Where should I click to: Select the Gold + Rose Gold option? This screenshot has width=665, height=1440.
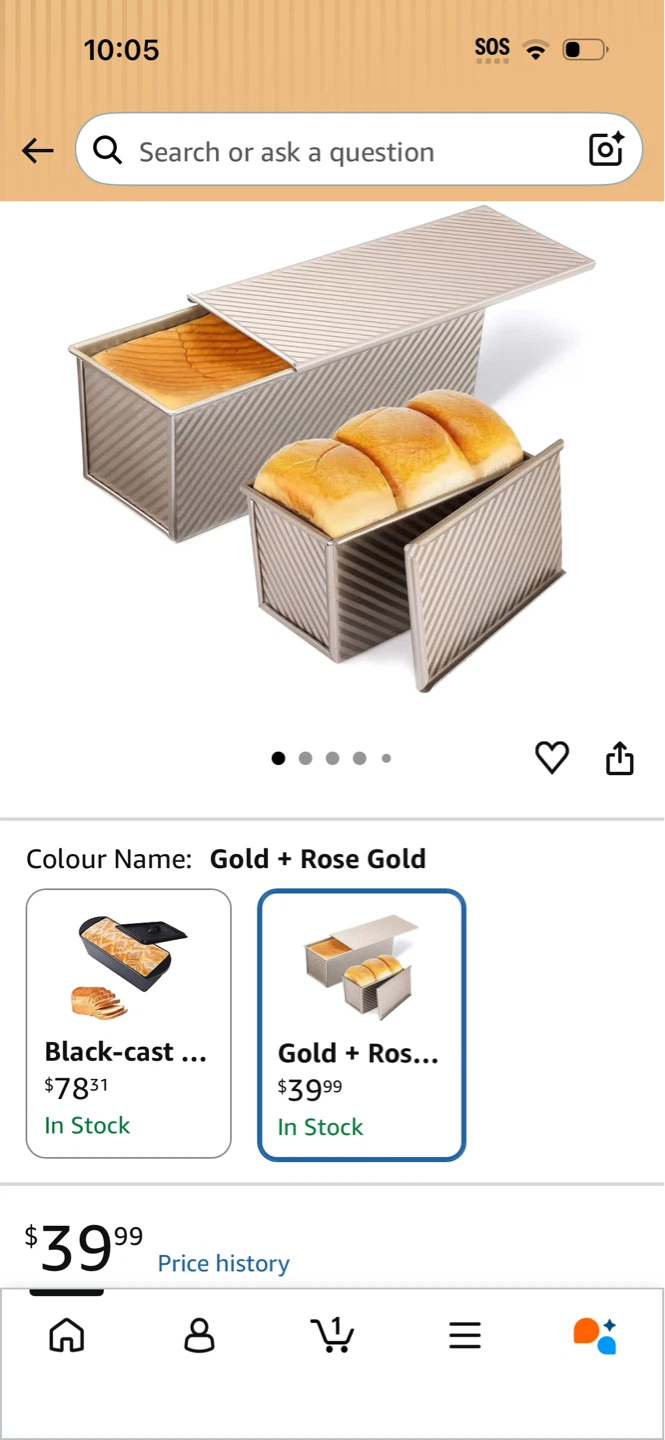362,1025
